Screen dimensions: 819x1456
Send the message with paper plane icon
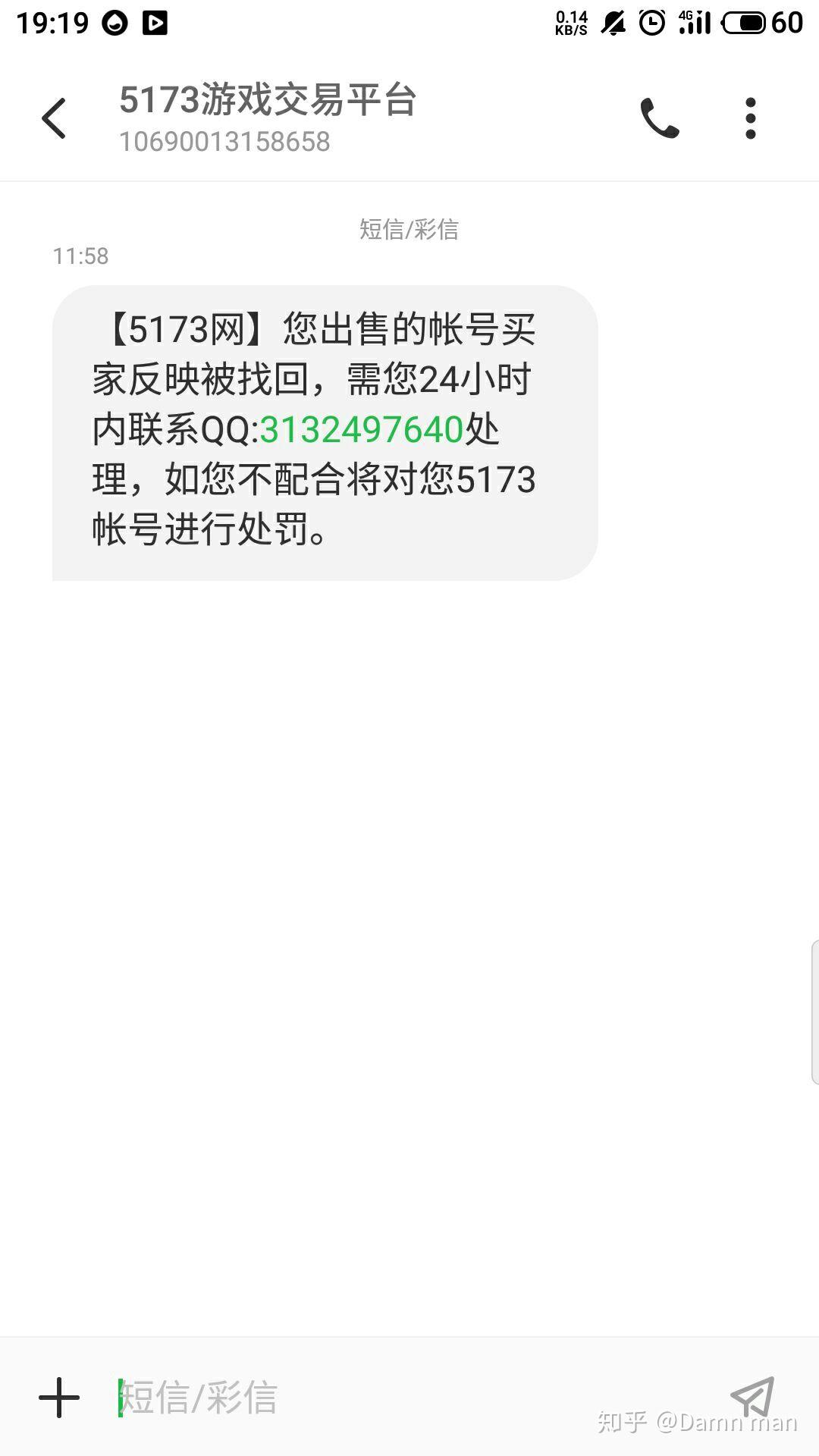pyautogui.click(x=752, y=1397)
